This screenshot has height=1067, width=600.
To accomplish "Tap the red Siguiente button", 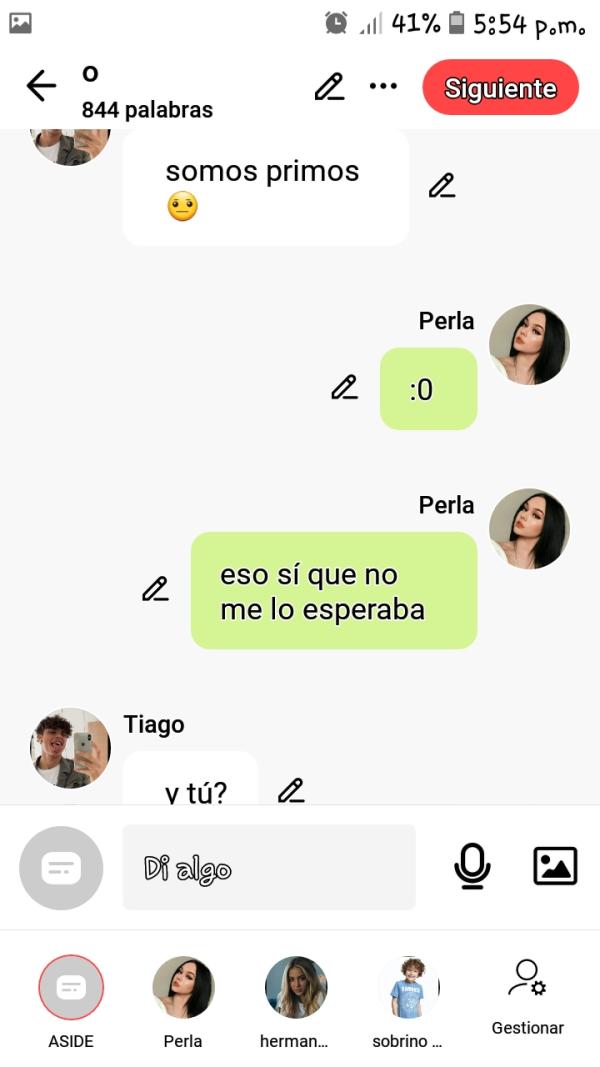I will pyautogui.click(x=500, y=87).
